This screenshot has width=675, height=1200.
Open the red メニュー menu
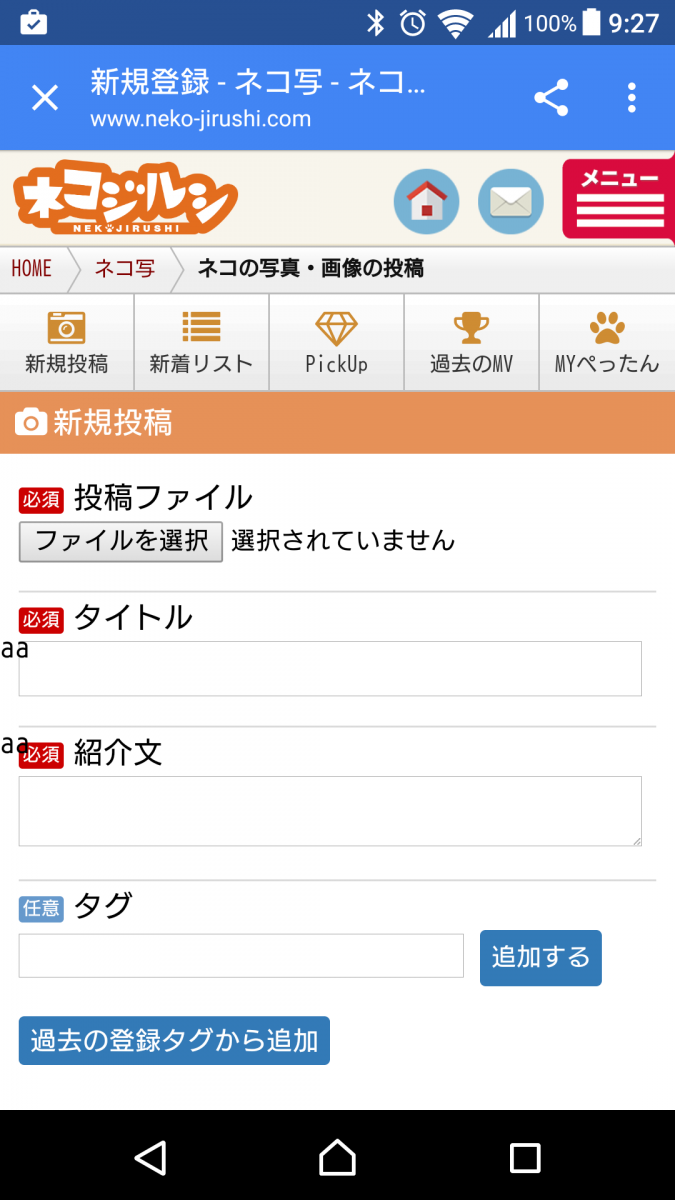[620, 199]
